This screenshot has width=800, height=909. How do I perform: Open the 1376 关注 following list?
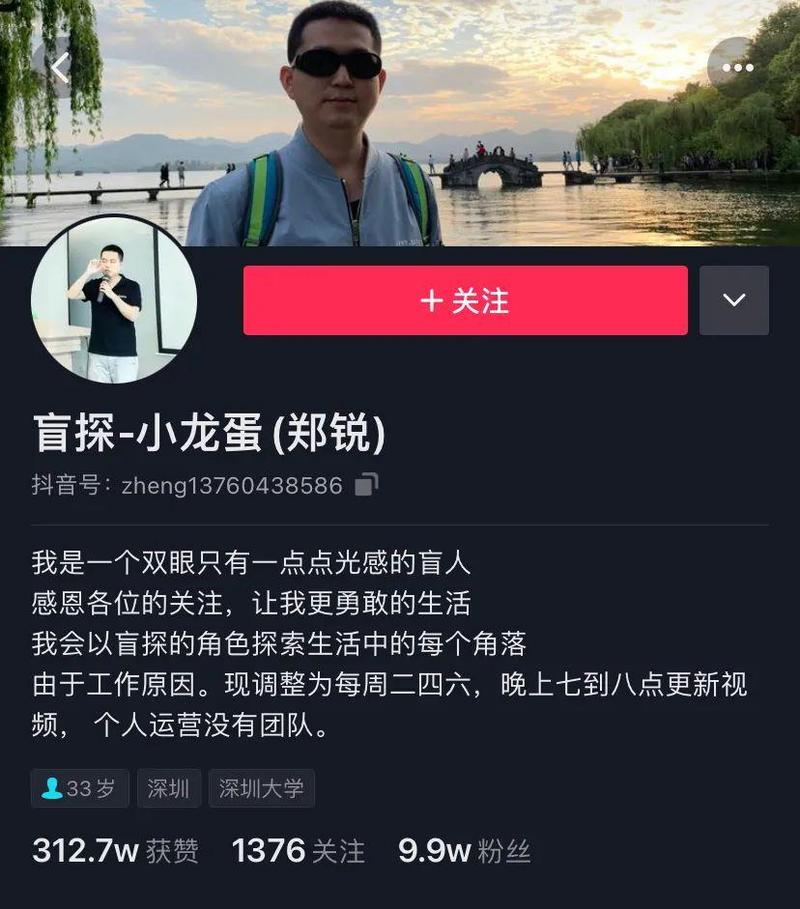pos(298,851)
